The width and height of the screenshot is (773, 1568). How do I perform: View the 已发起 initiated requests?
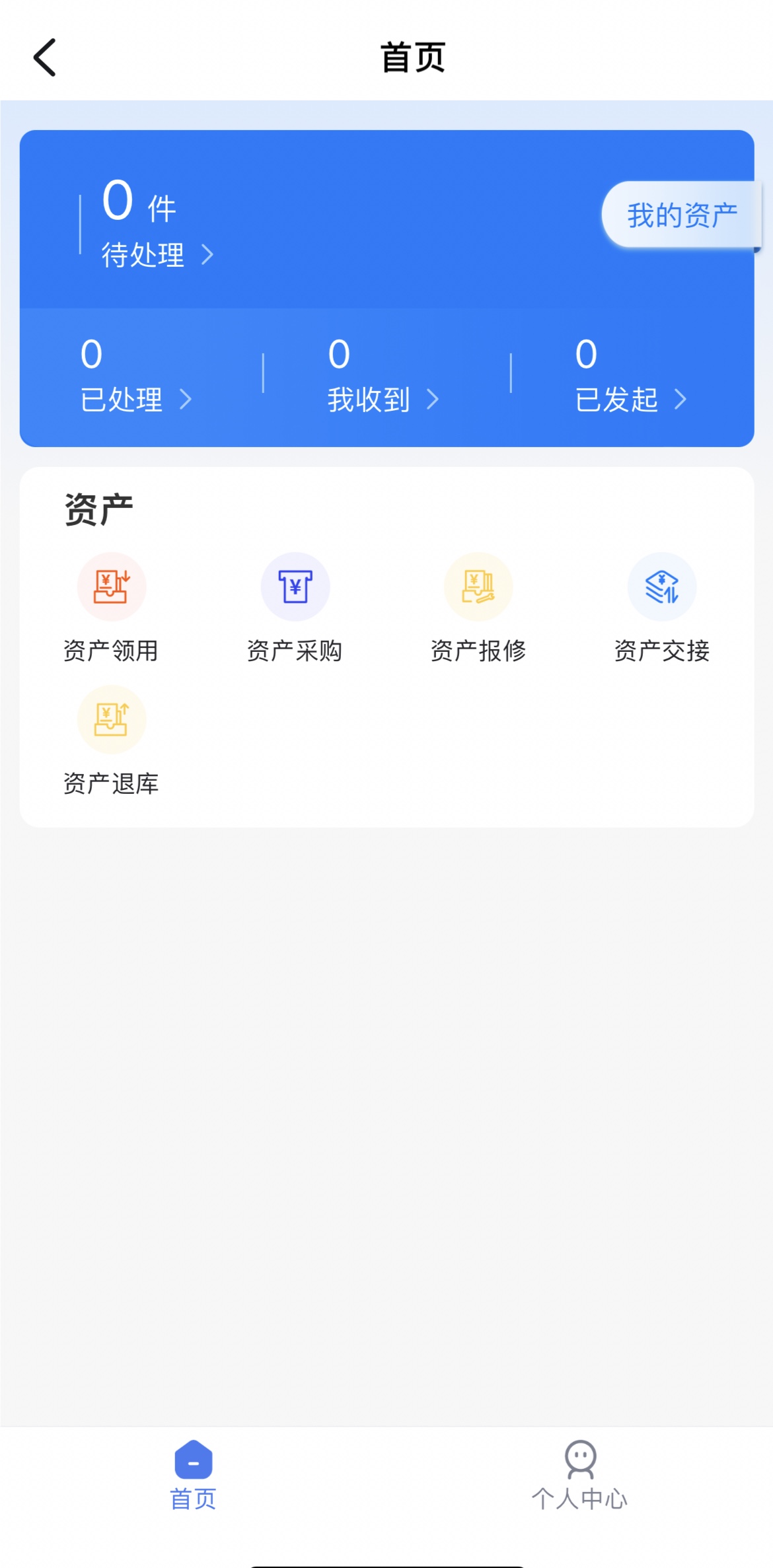tap(631, 399)
